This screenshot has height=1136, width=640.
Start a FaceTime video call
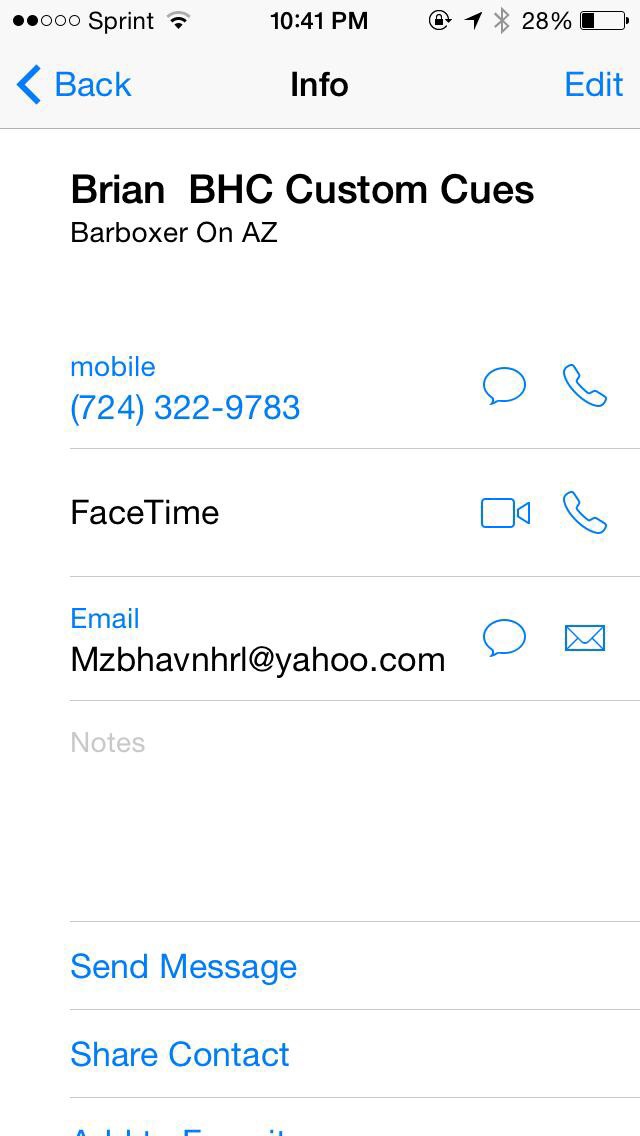(x=505, y=513)
